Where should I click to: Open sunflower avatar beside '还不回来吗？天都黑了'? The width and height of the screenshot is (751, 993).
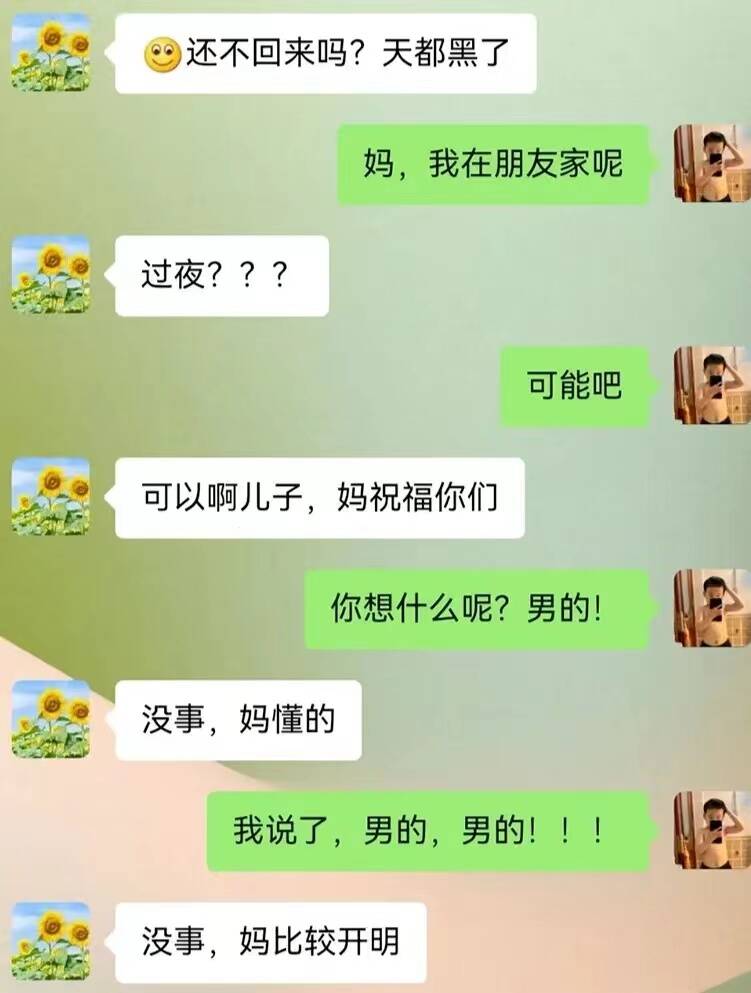(x=51, y=53)
